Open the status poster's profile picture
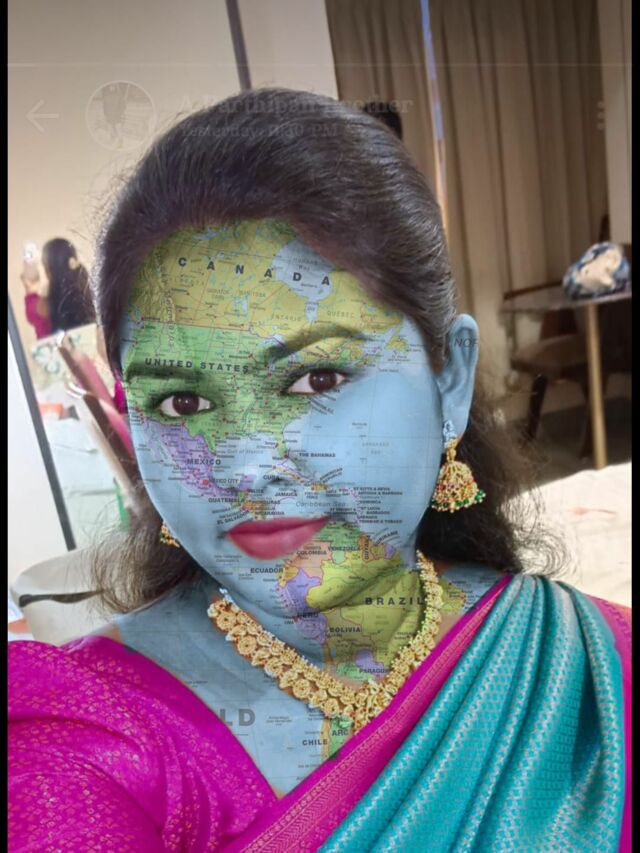Screen dimensions: 640x853 coord(120,115)
